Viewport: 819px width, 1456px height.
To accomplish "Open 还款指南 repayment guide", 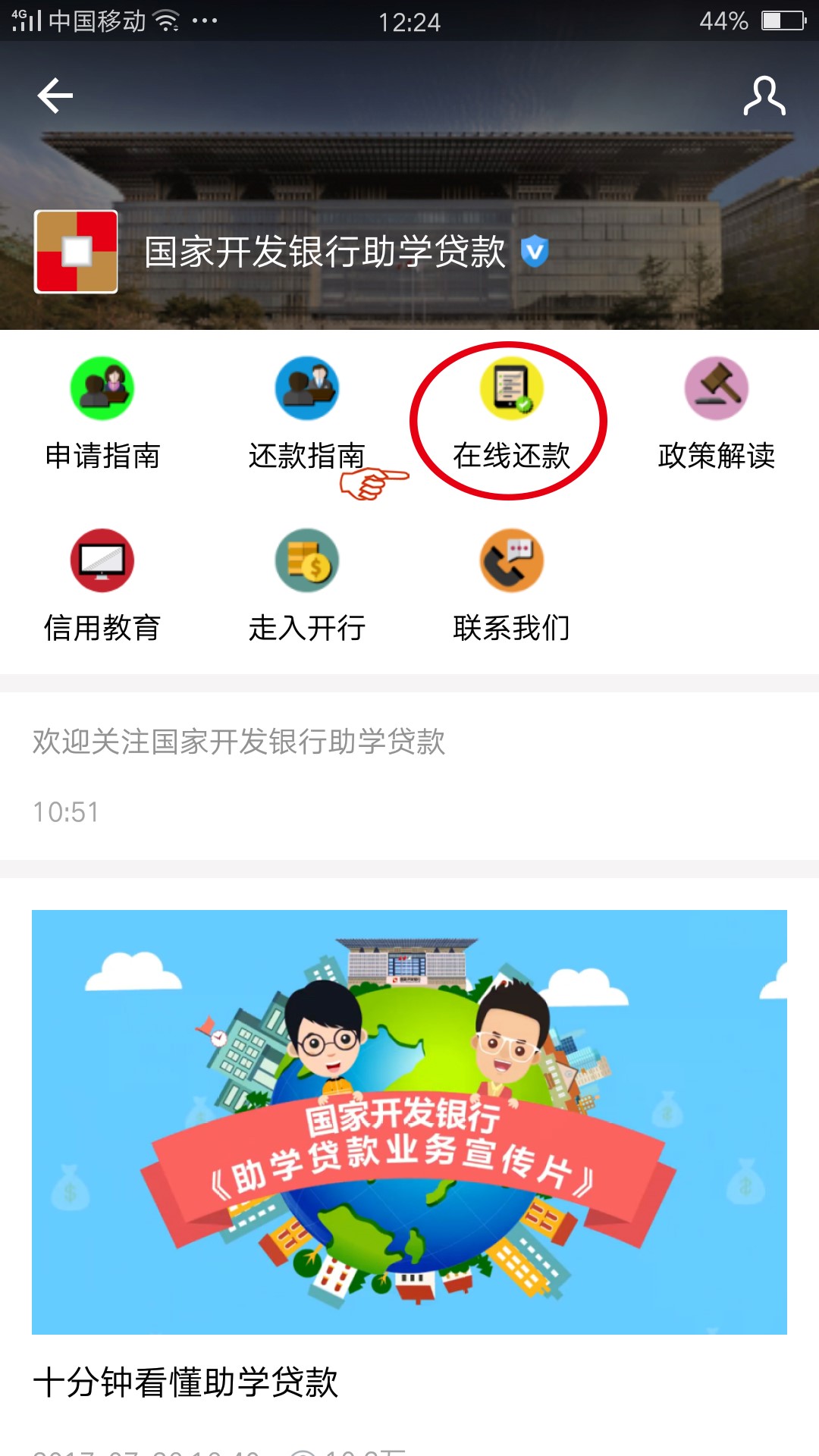I will point(307,413).
